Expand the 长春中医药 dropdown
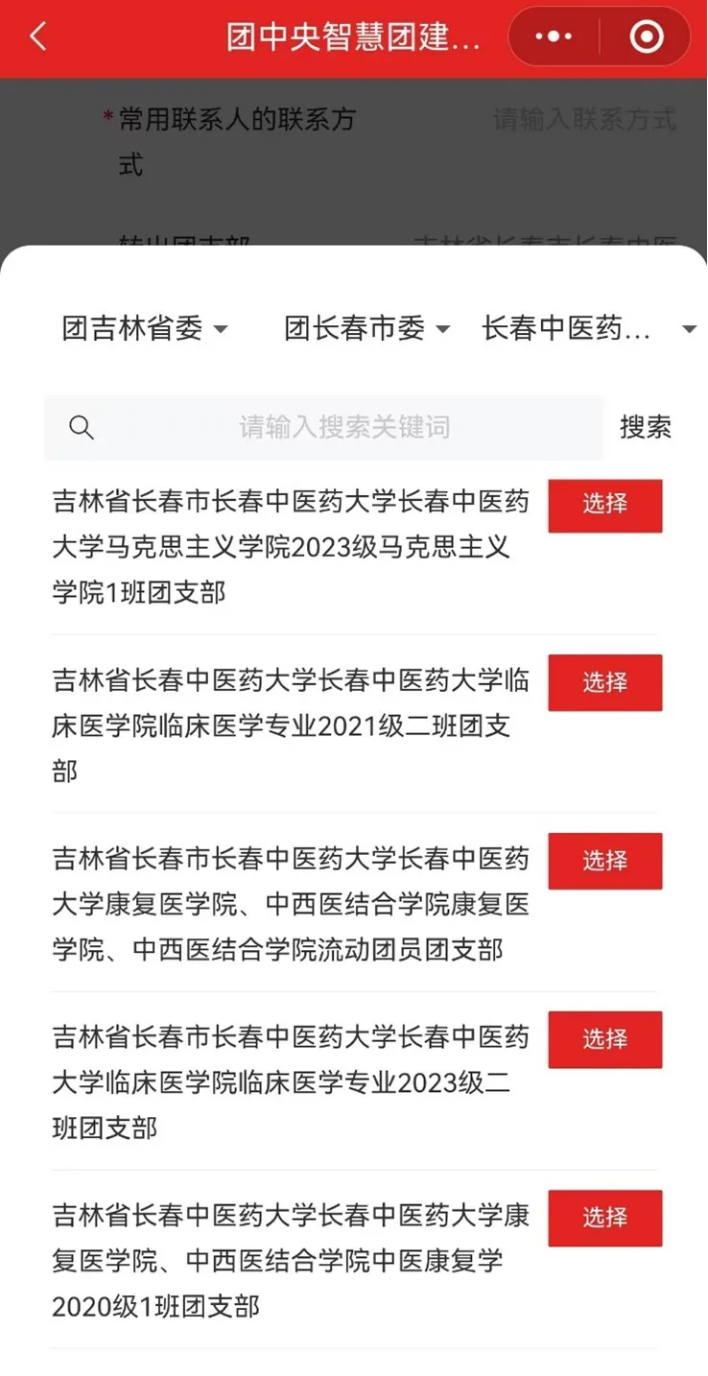This screenshot has width=708, height=1376. coord(588,328)
